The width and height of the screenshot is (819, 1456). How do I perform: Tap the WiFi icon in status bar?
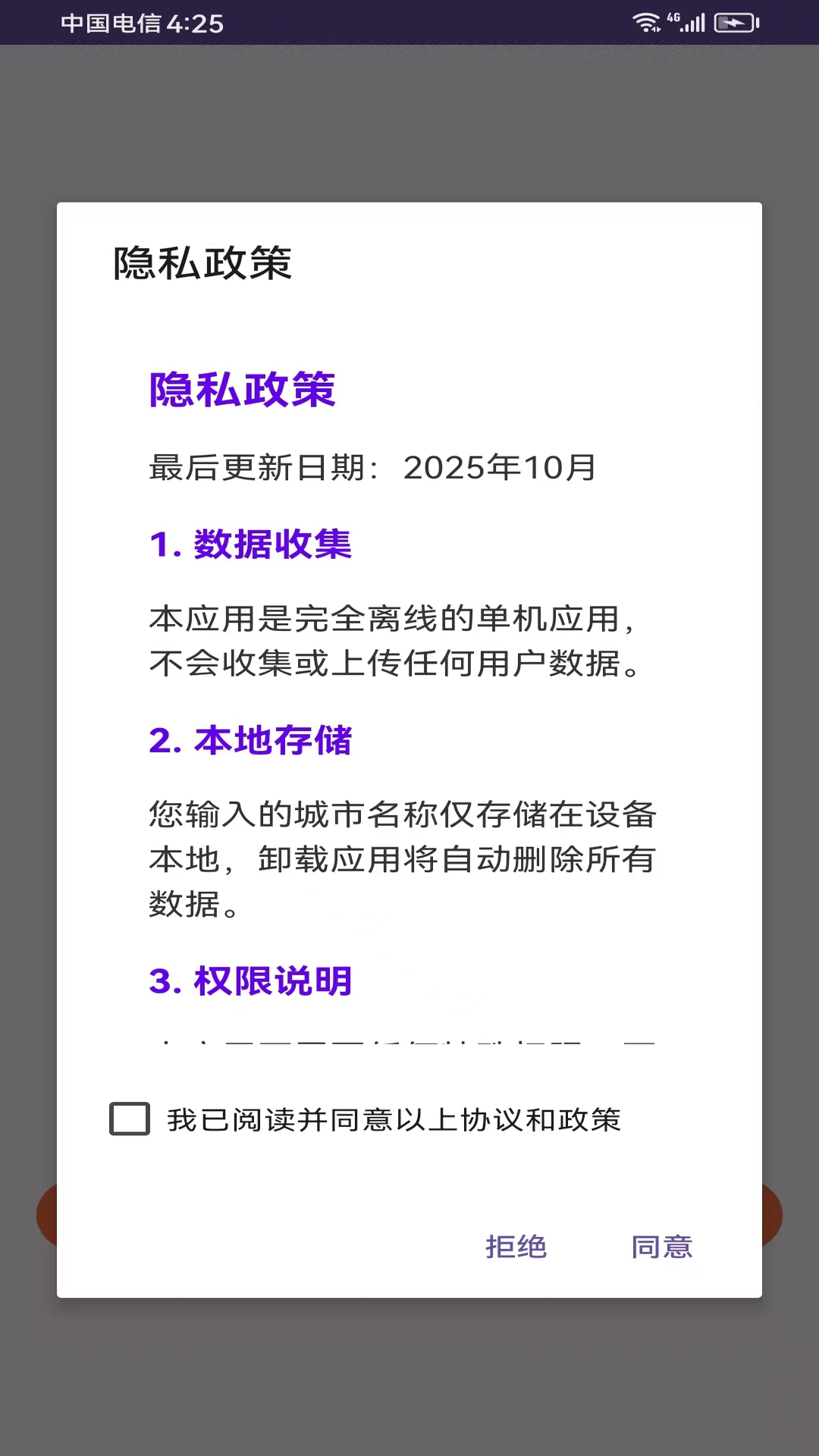coord(645,23)
